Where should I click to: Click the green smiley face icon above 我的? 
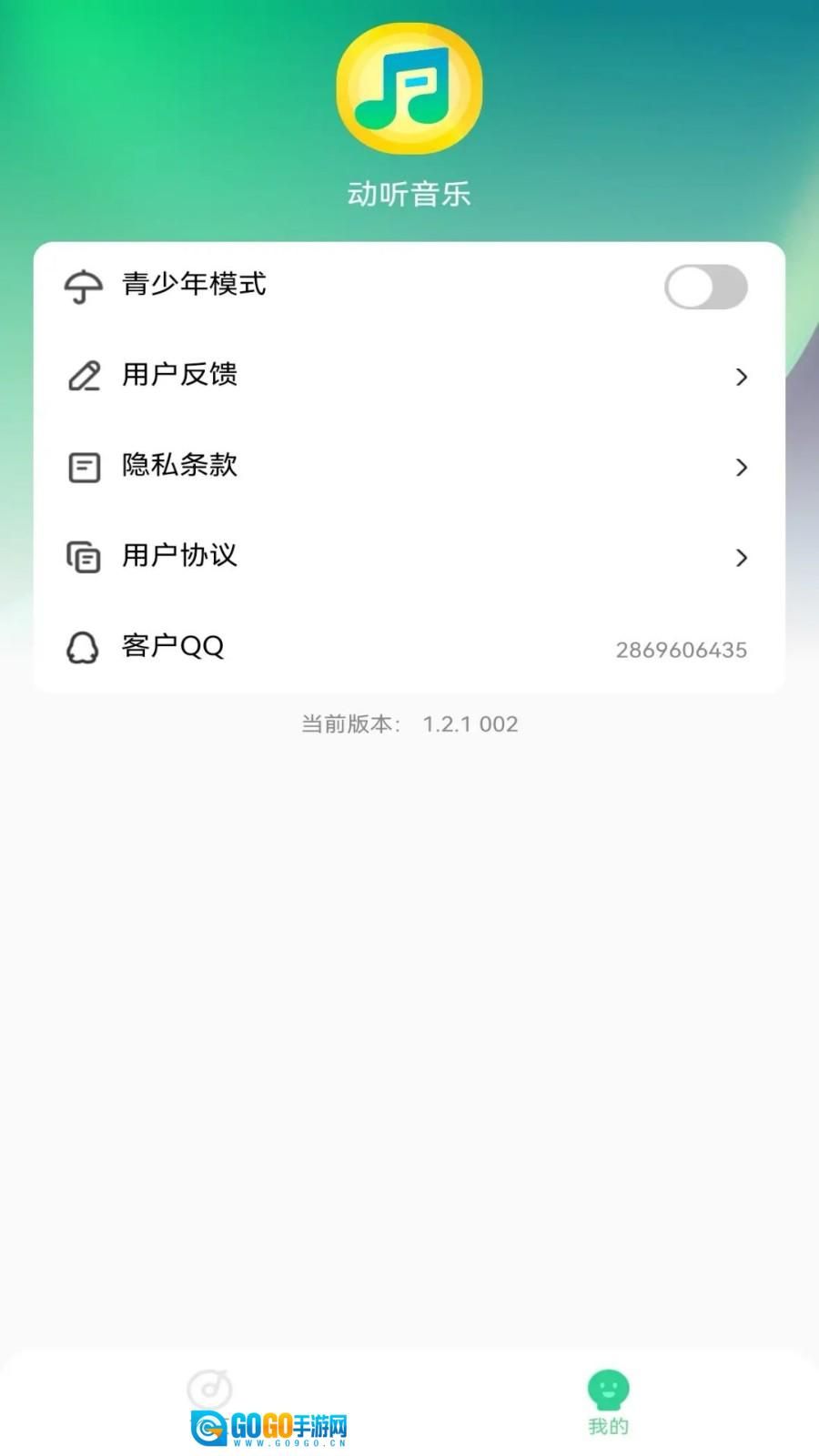[x=608, y=1388]
